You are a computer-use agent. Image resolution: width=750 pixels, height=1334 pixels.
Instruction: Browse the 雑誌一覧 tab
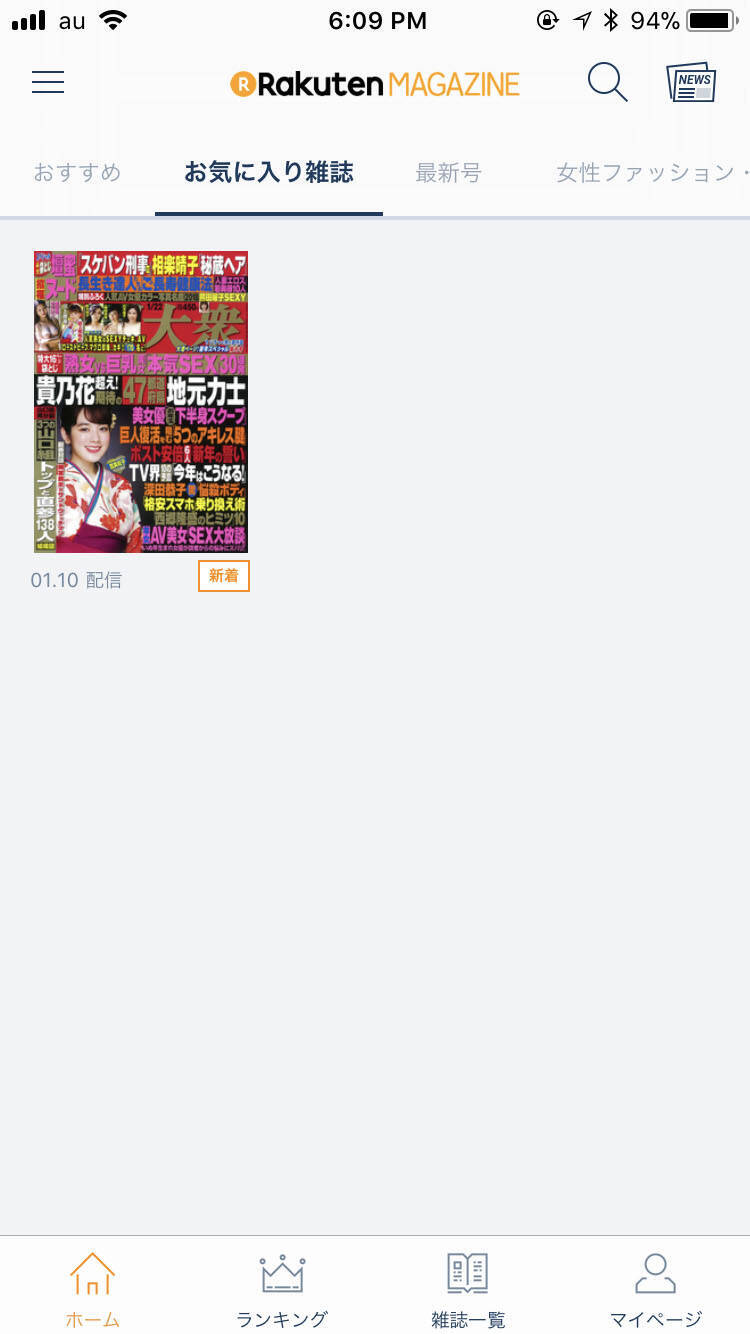point(468,1289)
